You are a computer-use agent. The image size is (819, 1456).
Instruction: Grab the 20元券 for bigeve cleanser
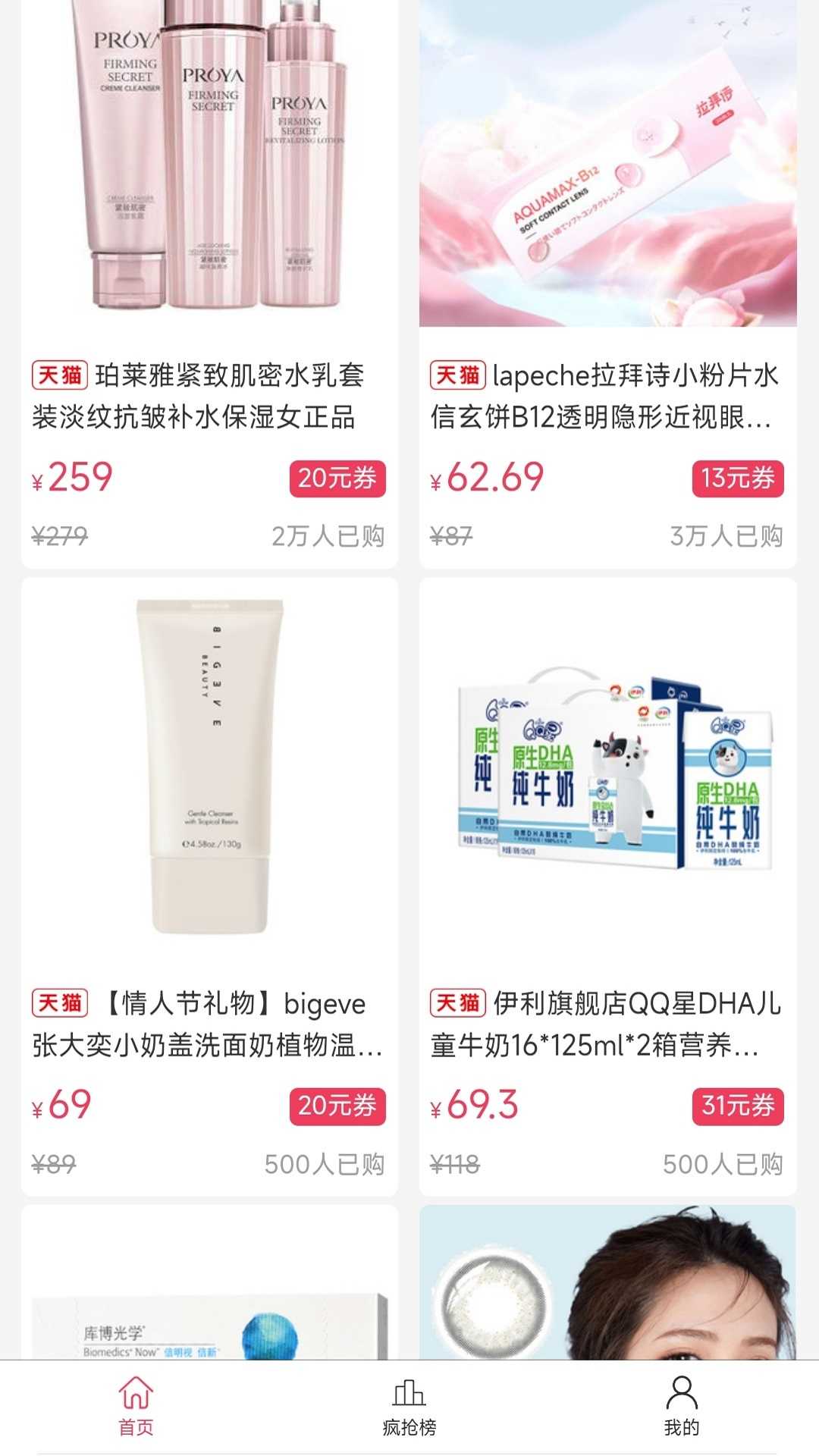click(x=337, y=1106)
